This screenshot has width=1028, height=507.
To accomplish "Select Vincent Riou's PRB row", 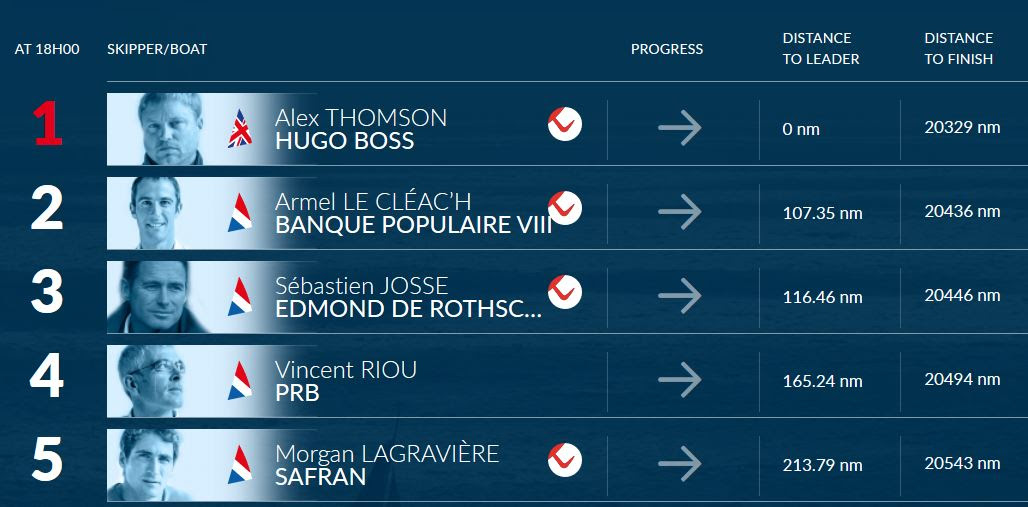I will pyautogui.click(x=346, y=382).
